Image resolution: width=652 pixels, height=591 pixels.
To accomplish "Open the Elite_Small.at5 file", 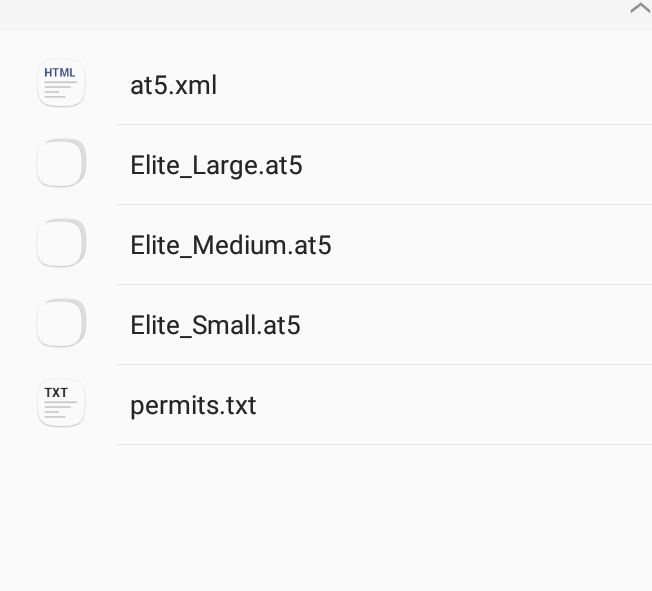I will pyautogui.click(x=215, y=325).
